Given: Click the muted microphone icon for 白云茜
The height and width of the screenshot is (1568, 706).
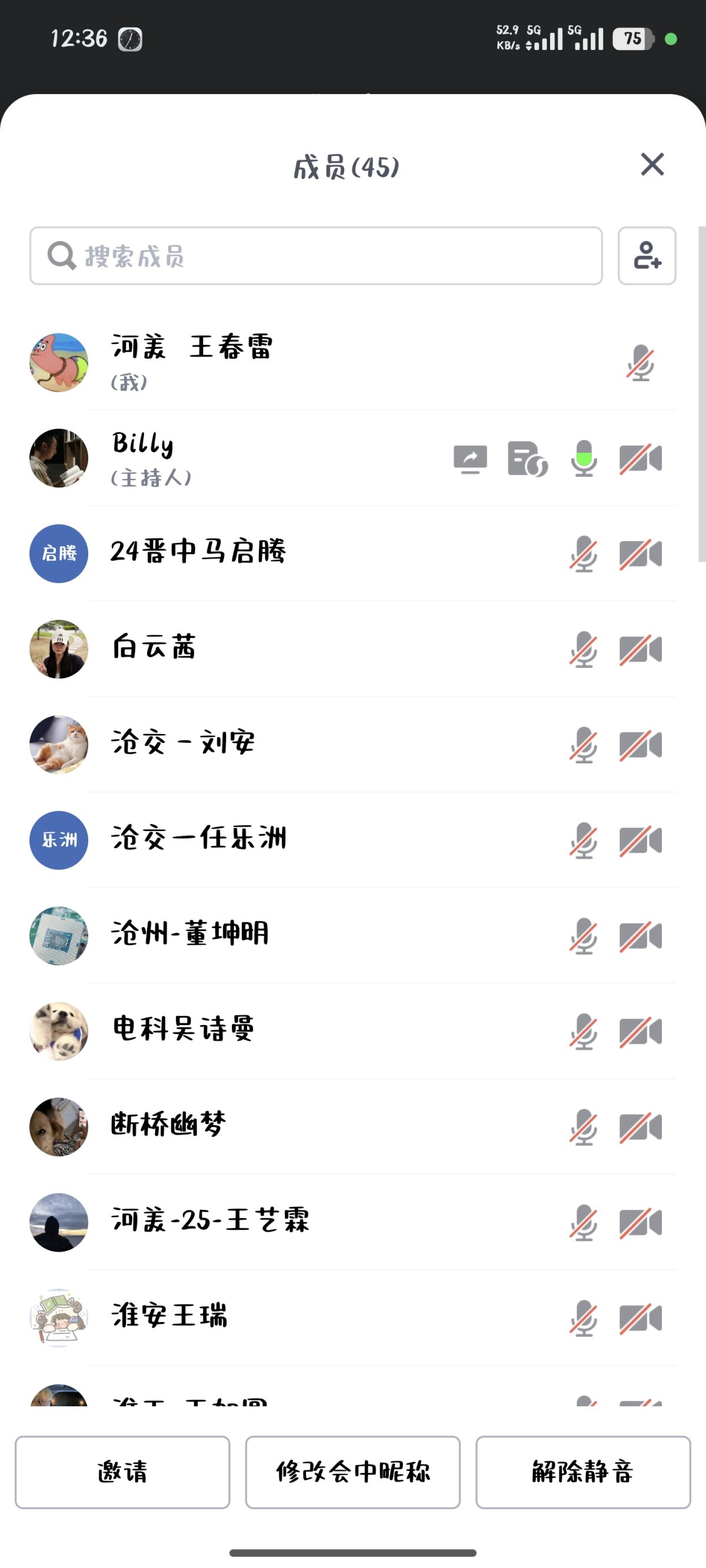Looking at the screenshot, I should pos(583,649).
